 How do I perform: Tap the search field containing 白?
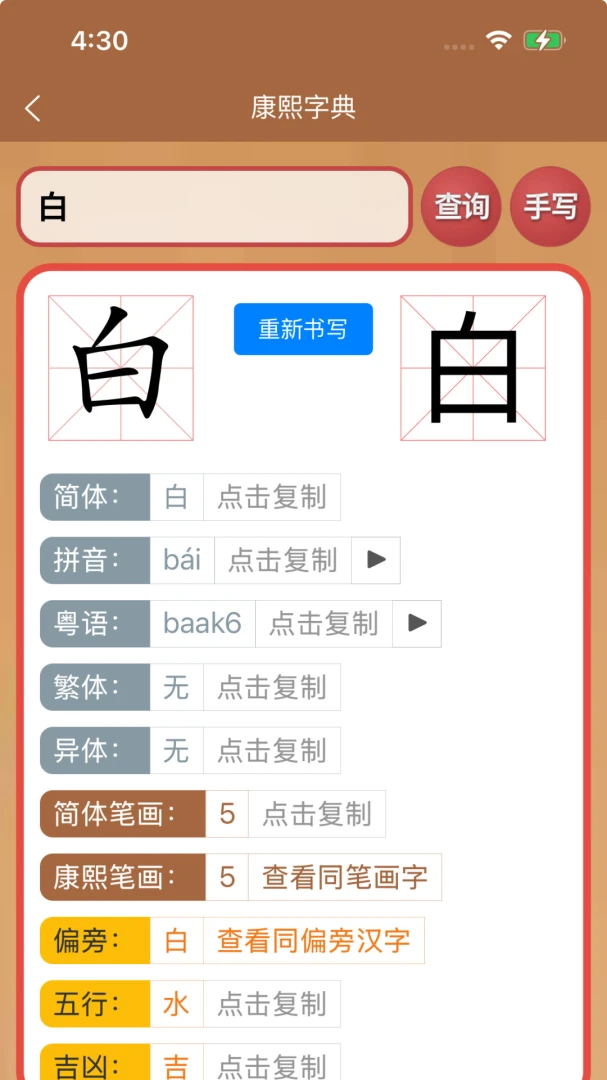[214, 206]
